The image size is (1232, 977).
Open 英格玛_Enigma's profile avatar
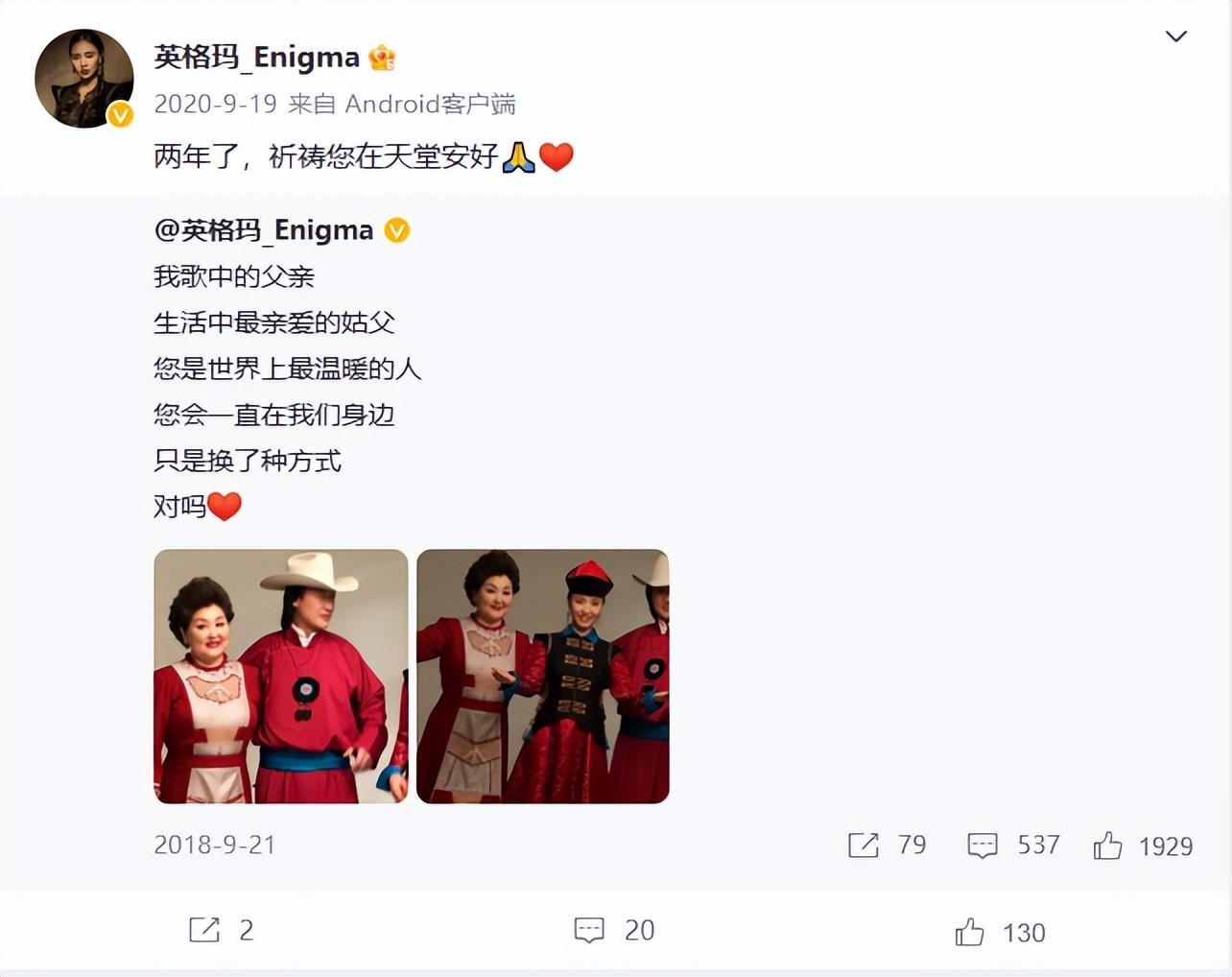tap(83, 78)
